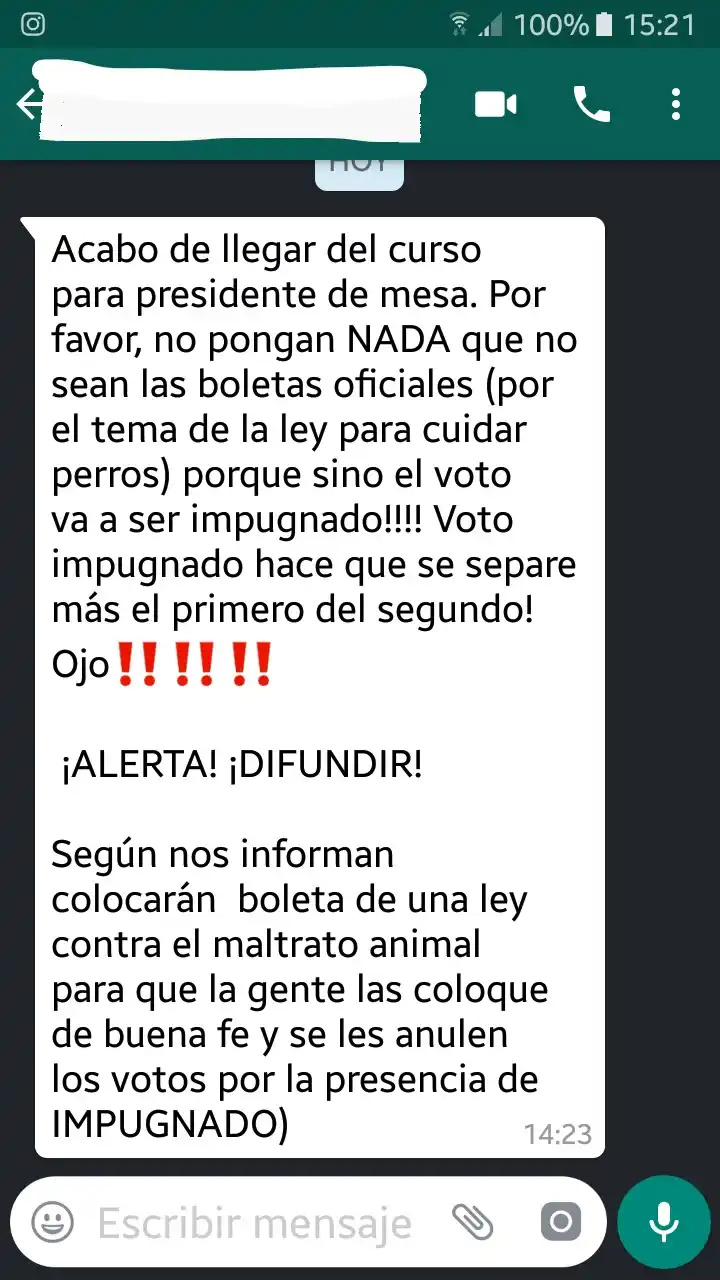Open the camera from the message bar
This screenshot has width=720, height=1280.
point(561,1221)
